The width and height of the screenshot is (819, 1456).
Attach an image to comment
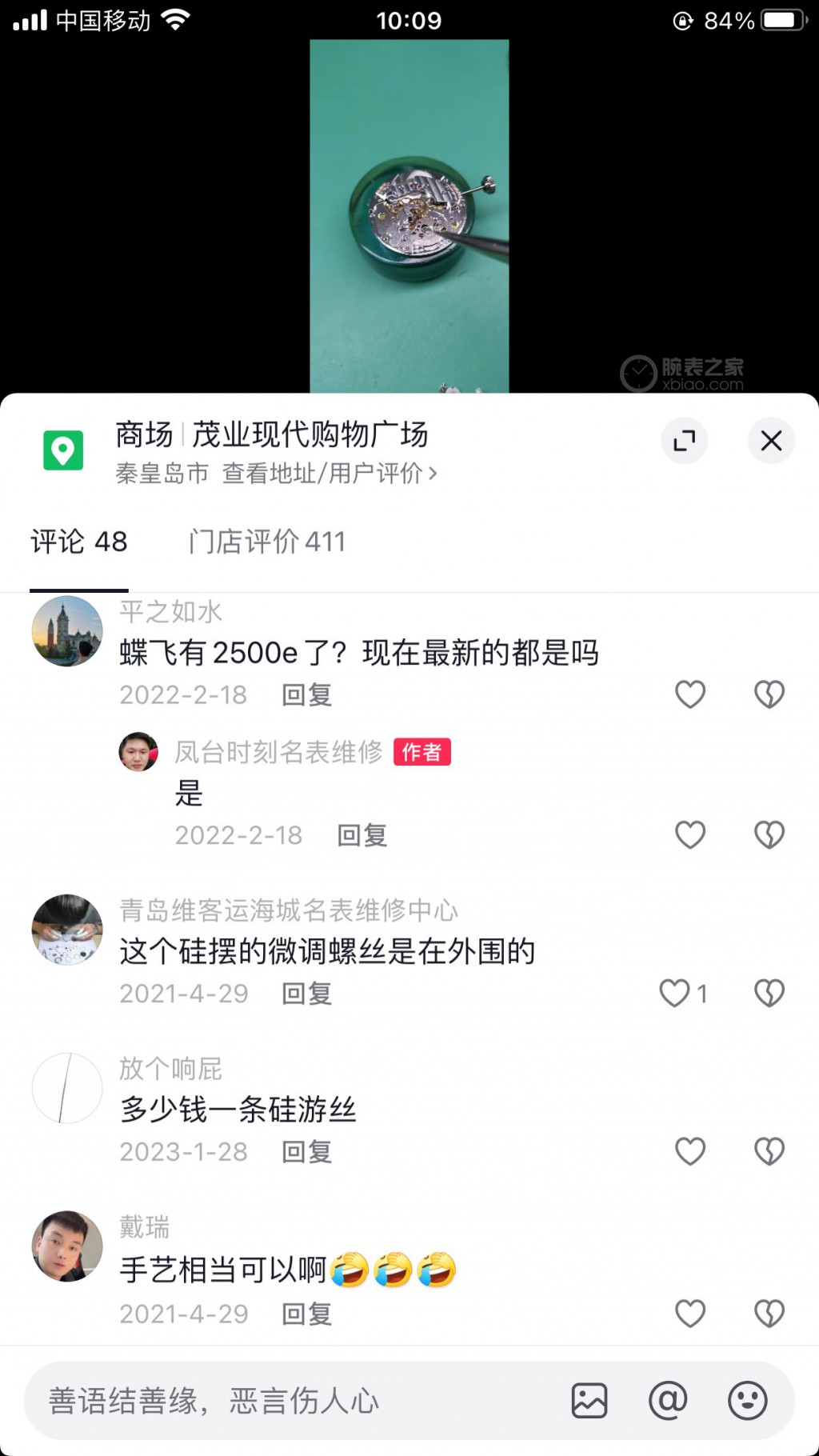pyautogui.click(x=589, y=1401)
